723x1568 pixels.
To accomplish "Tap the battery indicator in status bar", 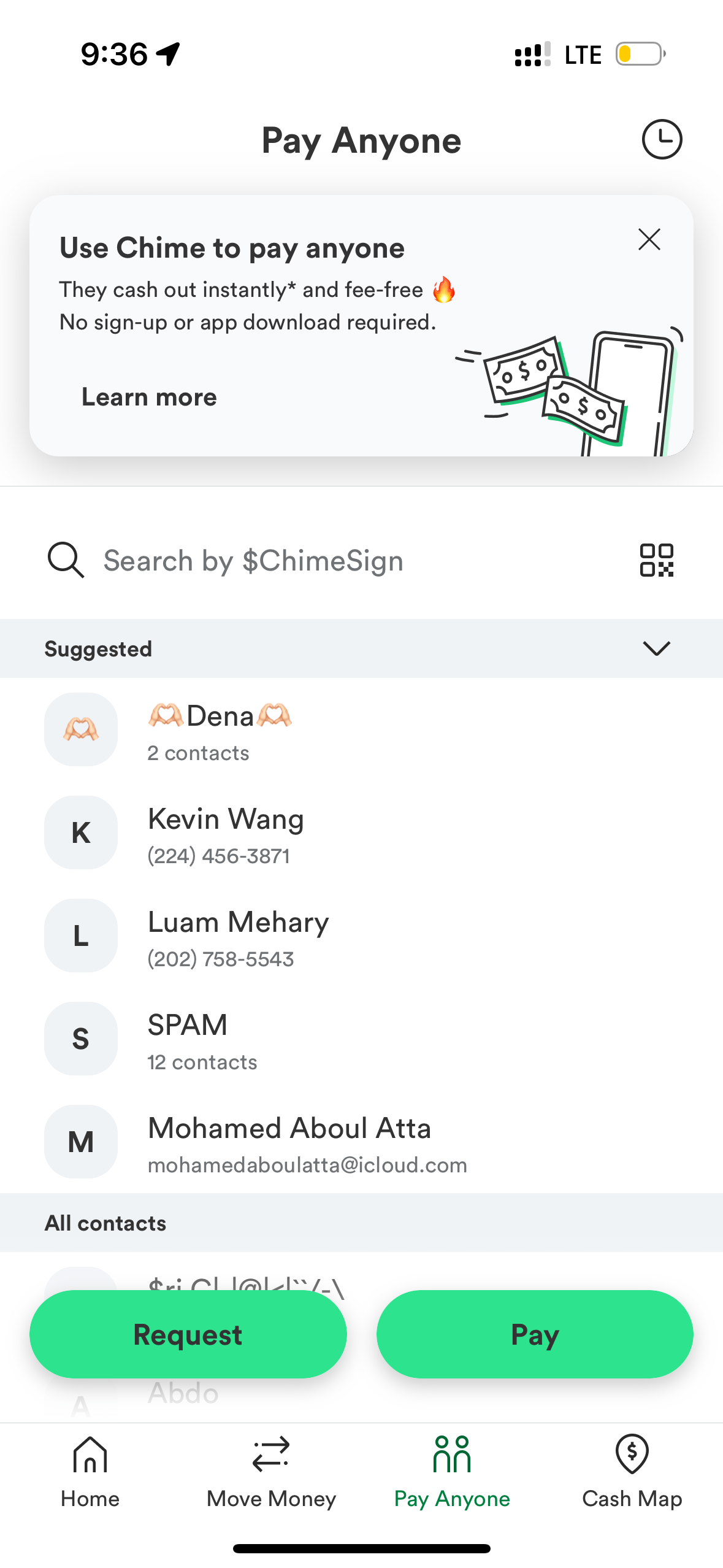I will [x=639, y=54].
